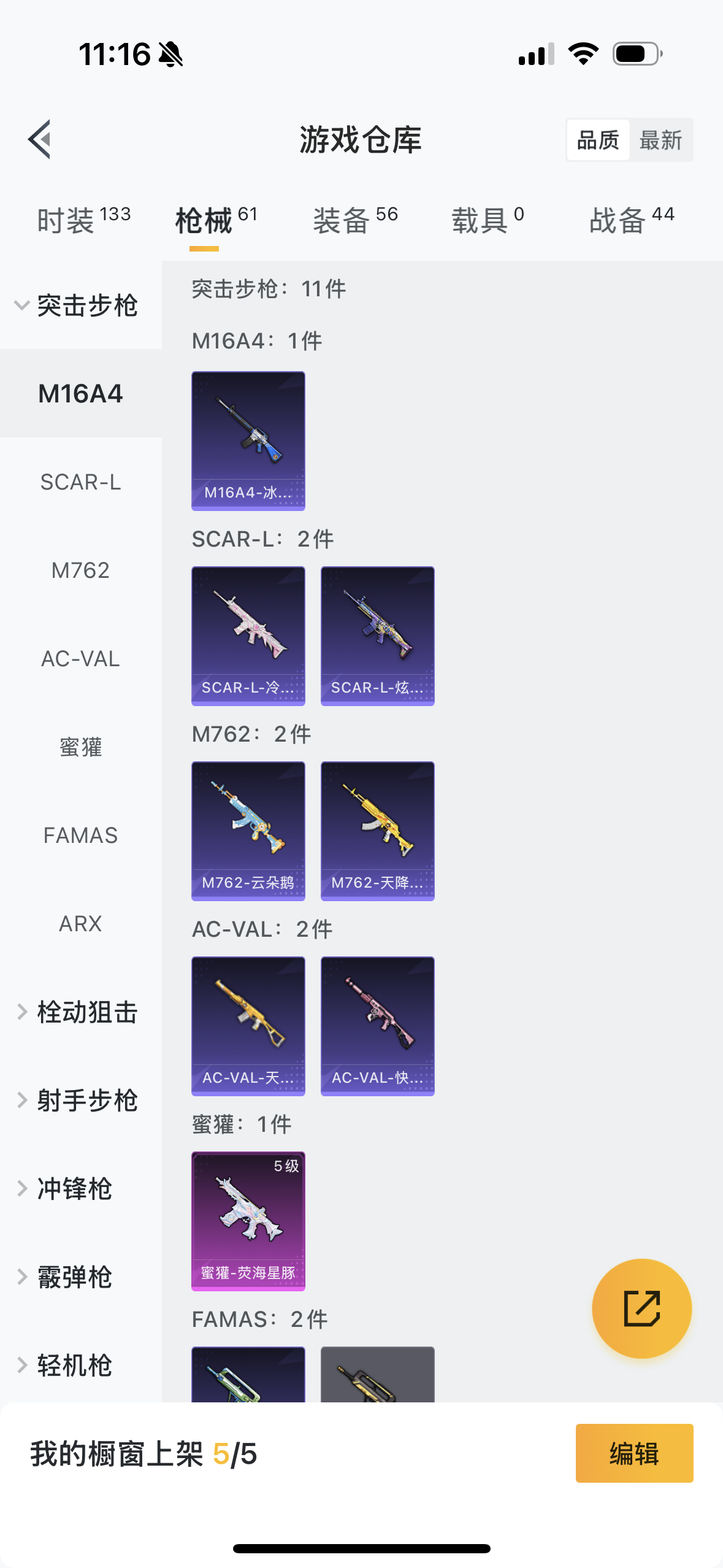Switch to the 装备 tab

click(x=356, y=220)
